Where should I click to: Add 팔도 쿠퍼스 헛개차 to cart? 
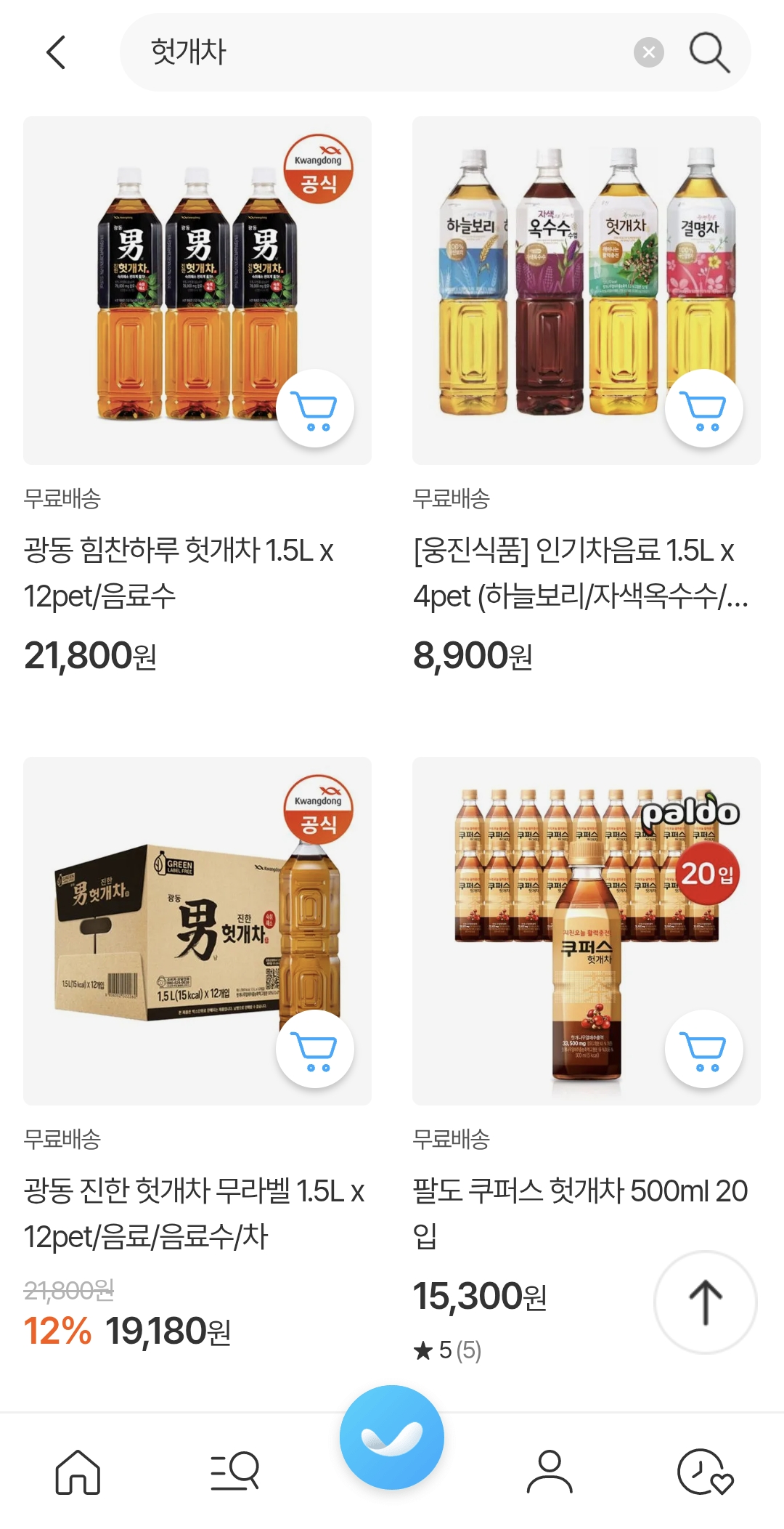pyautogui.click(x=703, y=1049)
